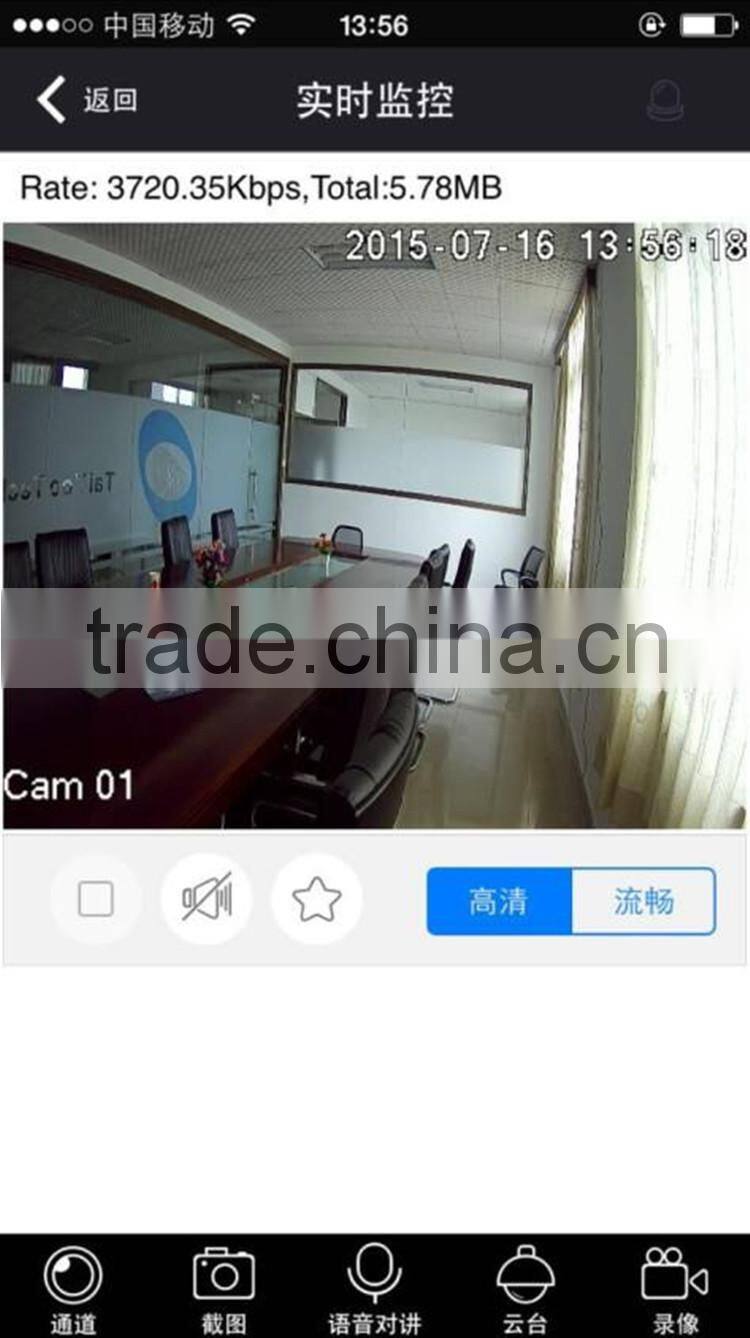Start 语音对讲 voice intercom
Viewport: 750px width, 1338px height.
point(374,1288)
